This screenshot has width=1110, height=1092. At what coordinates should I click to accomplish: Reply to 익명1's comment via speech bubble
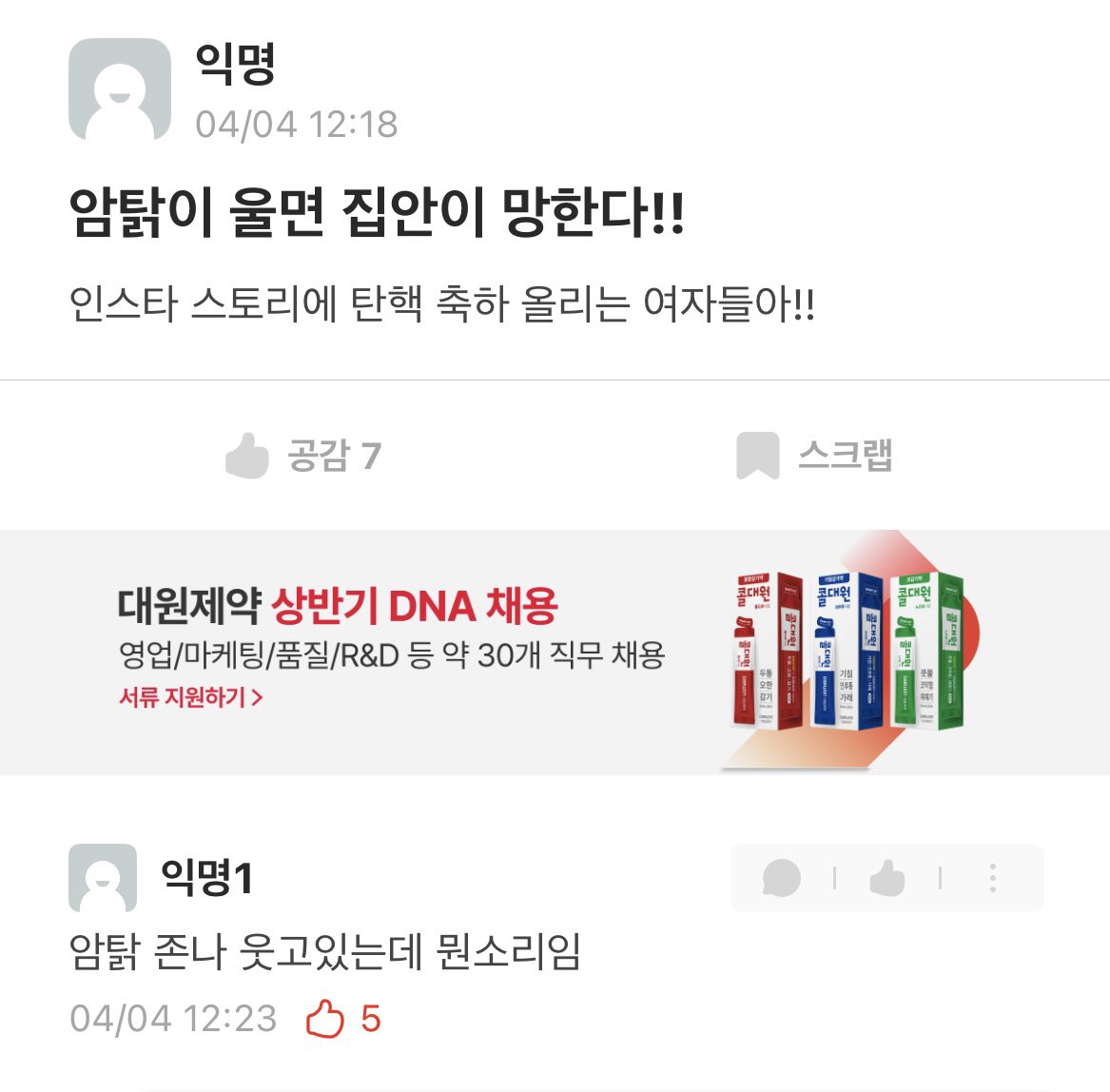[782, 877]
